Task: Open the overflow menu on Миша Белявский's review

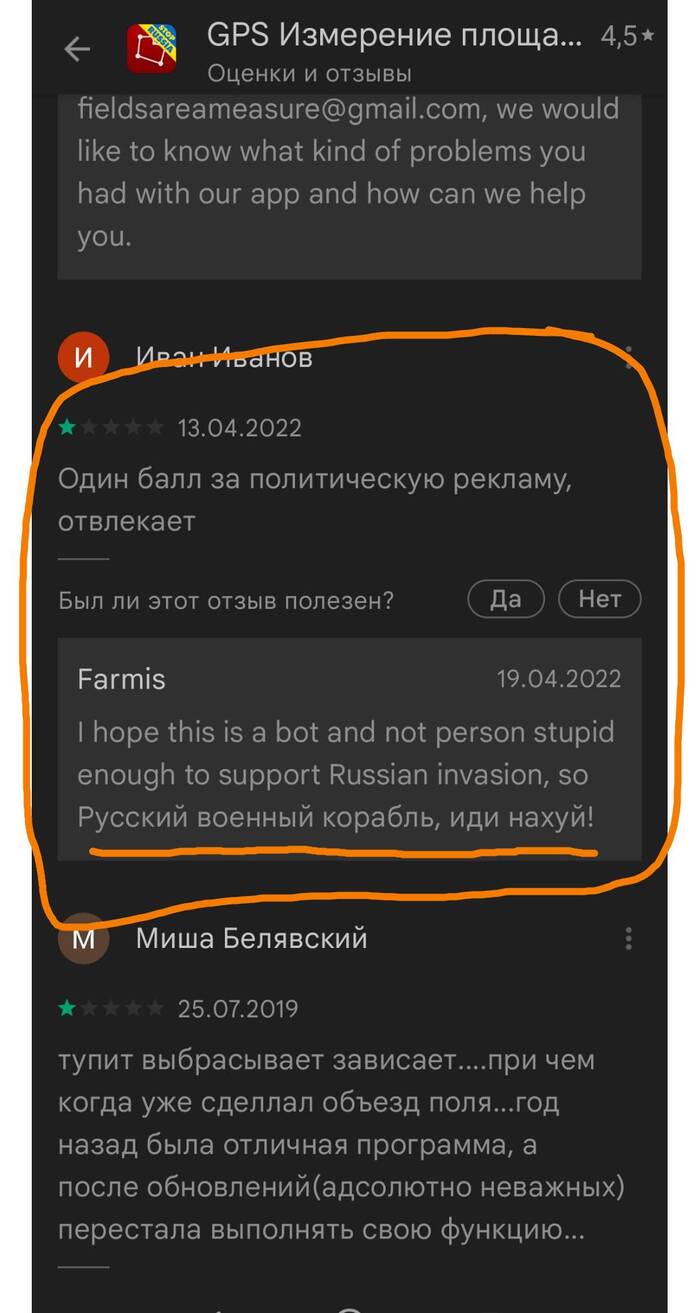Action: (x=628, y=938)
